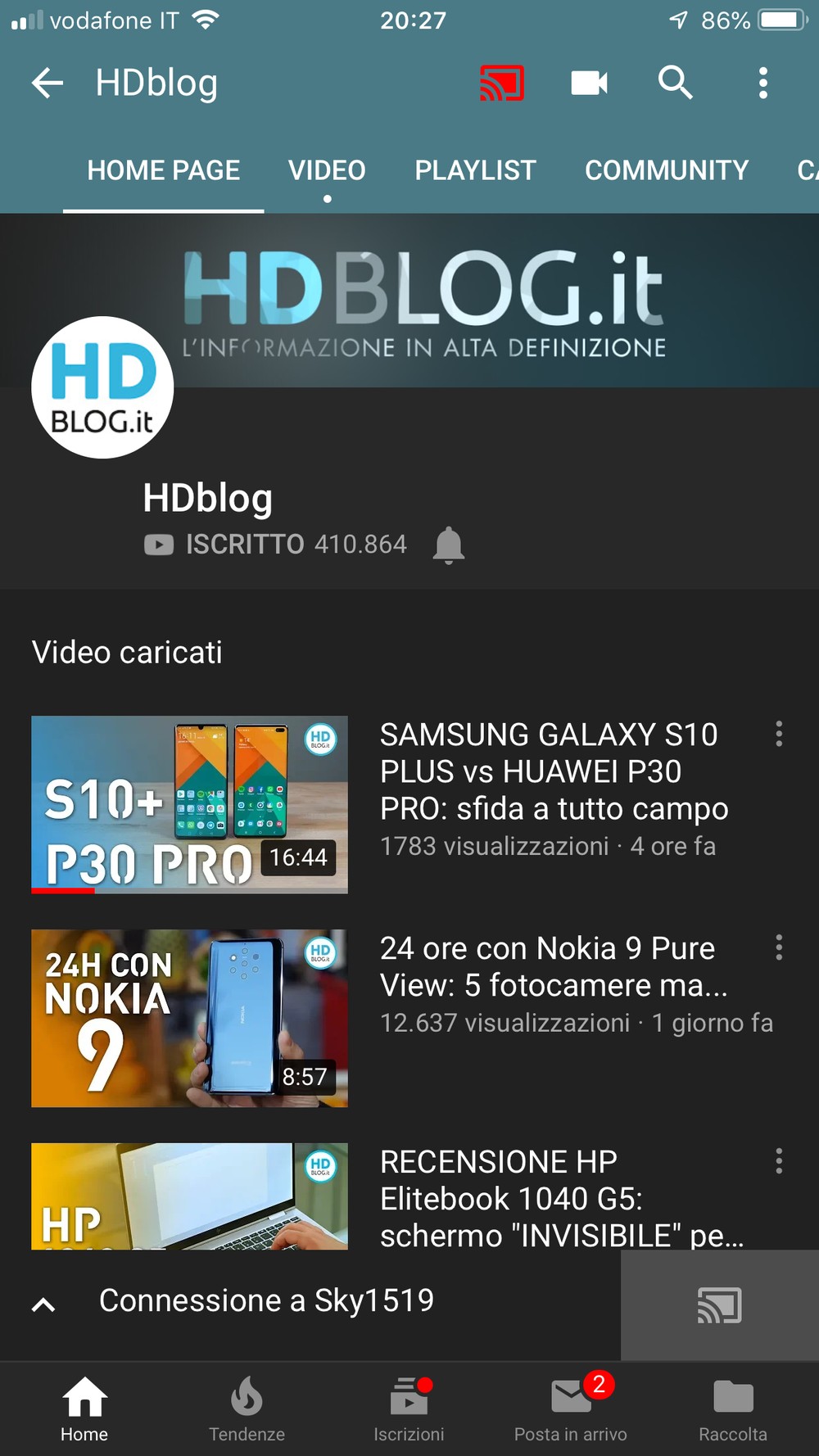
Task: Open options for the Galaxy S10 Plus video
Action: coord(778,734)
